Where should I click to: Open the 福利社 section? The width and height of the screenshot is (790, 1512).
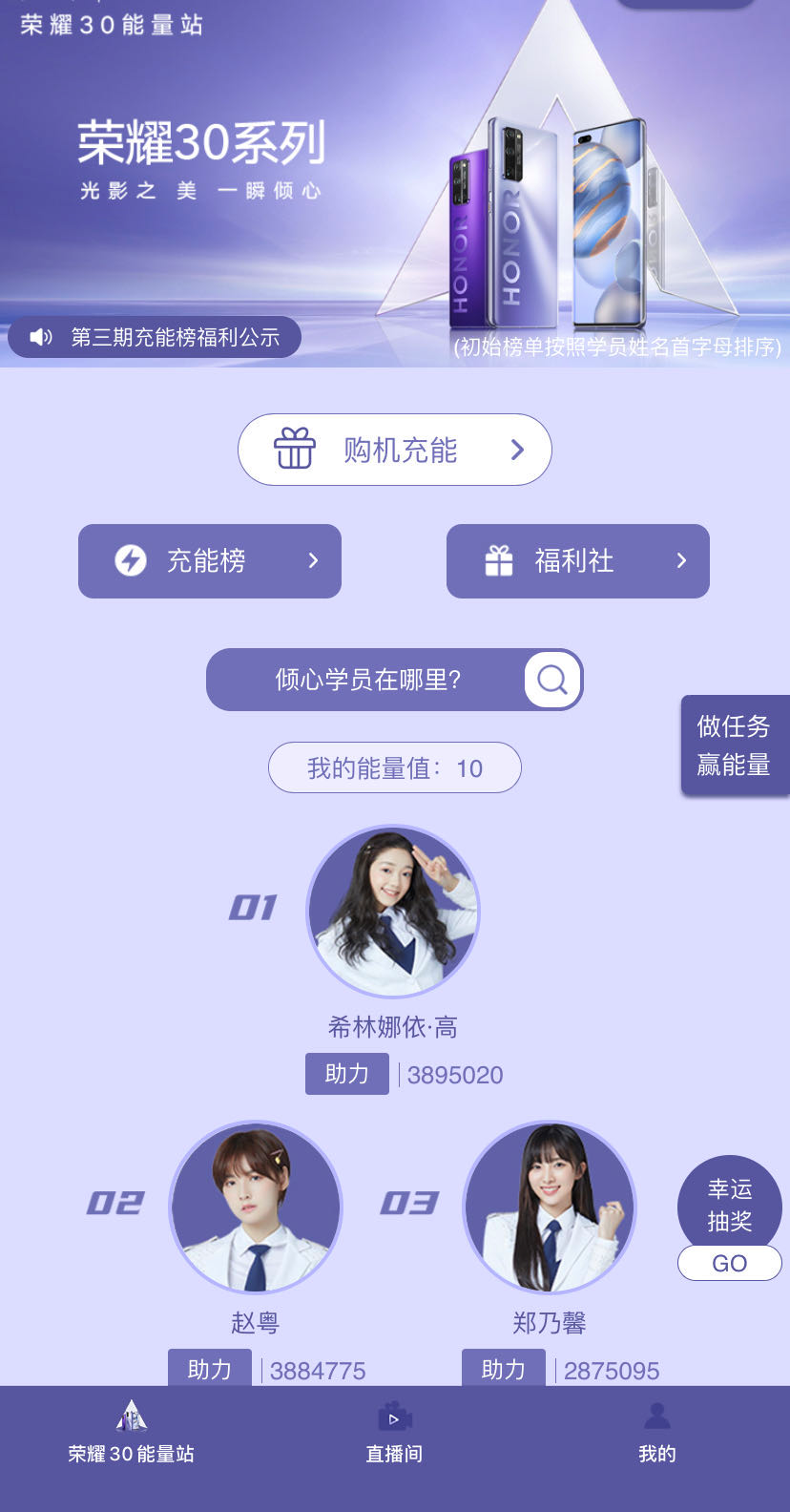pyautogui.click(x=577, y=561)
